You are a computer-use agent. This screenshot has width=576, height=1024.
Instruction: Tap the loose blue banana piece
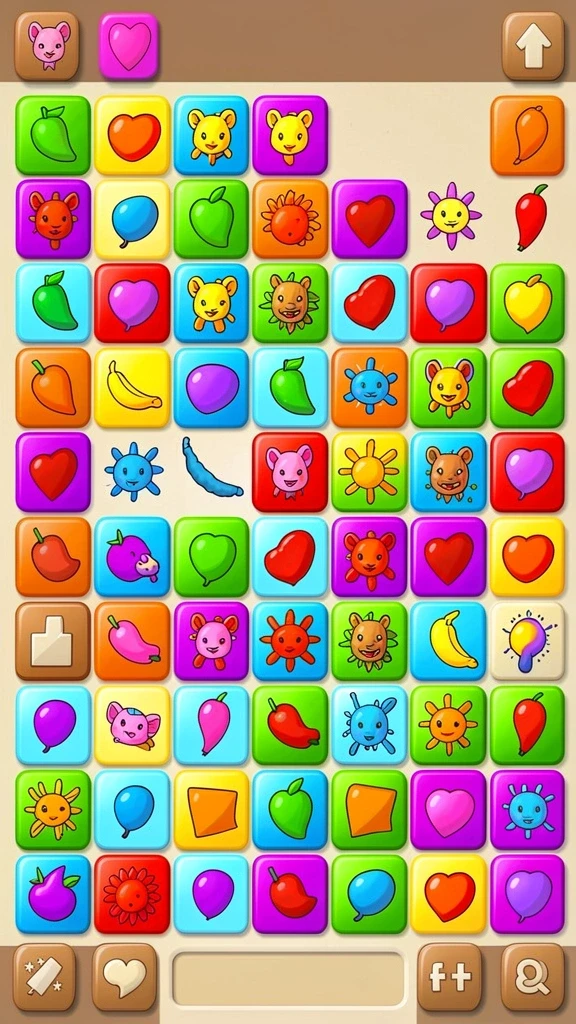click(211, 467)
